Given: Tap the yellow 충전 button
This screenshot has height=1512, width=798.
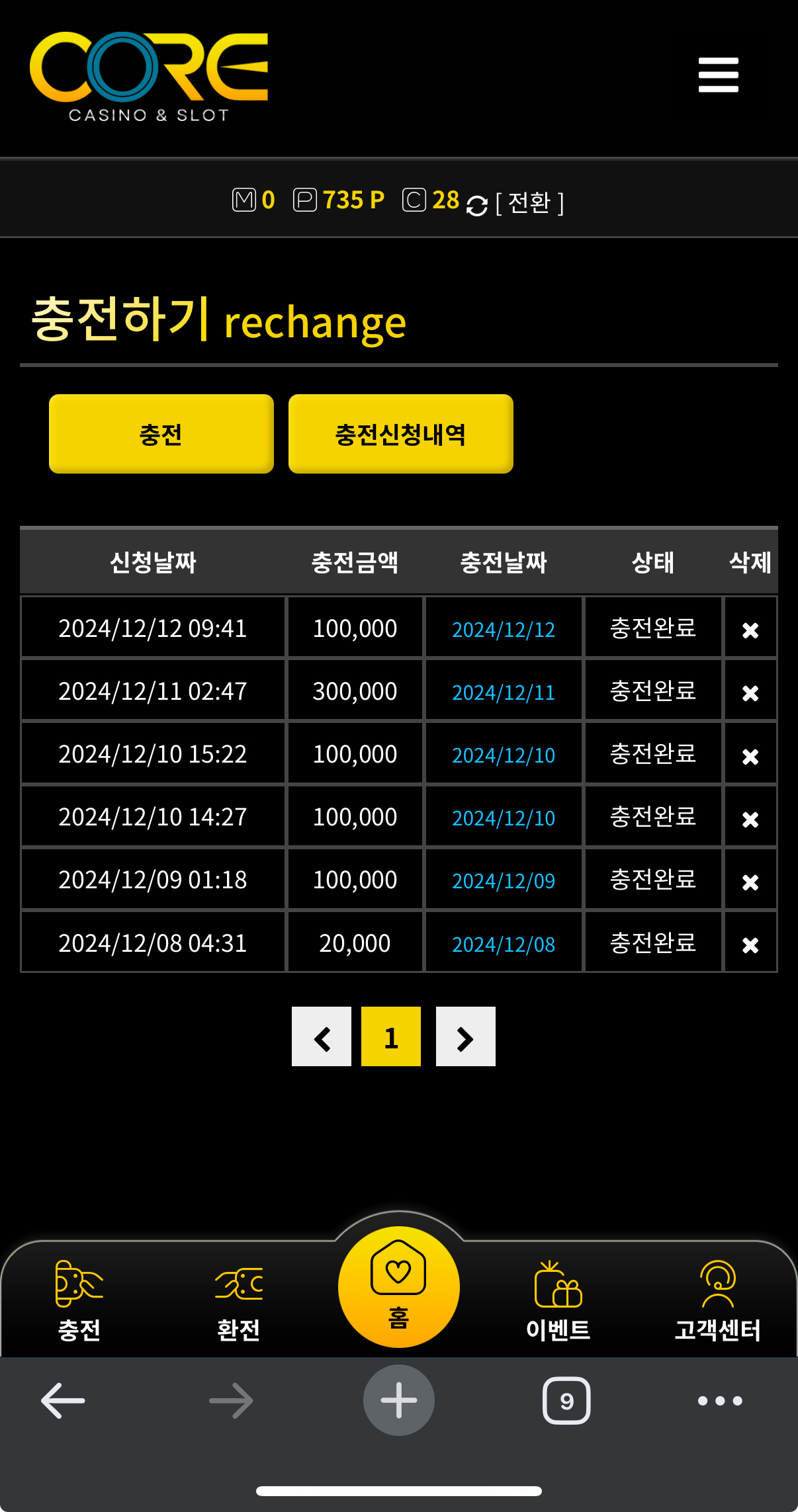Looking at the screenshot, I should pyautogui.click(x=161, y=434).
